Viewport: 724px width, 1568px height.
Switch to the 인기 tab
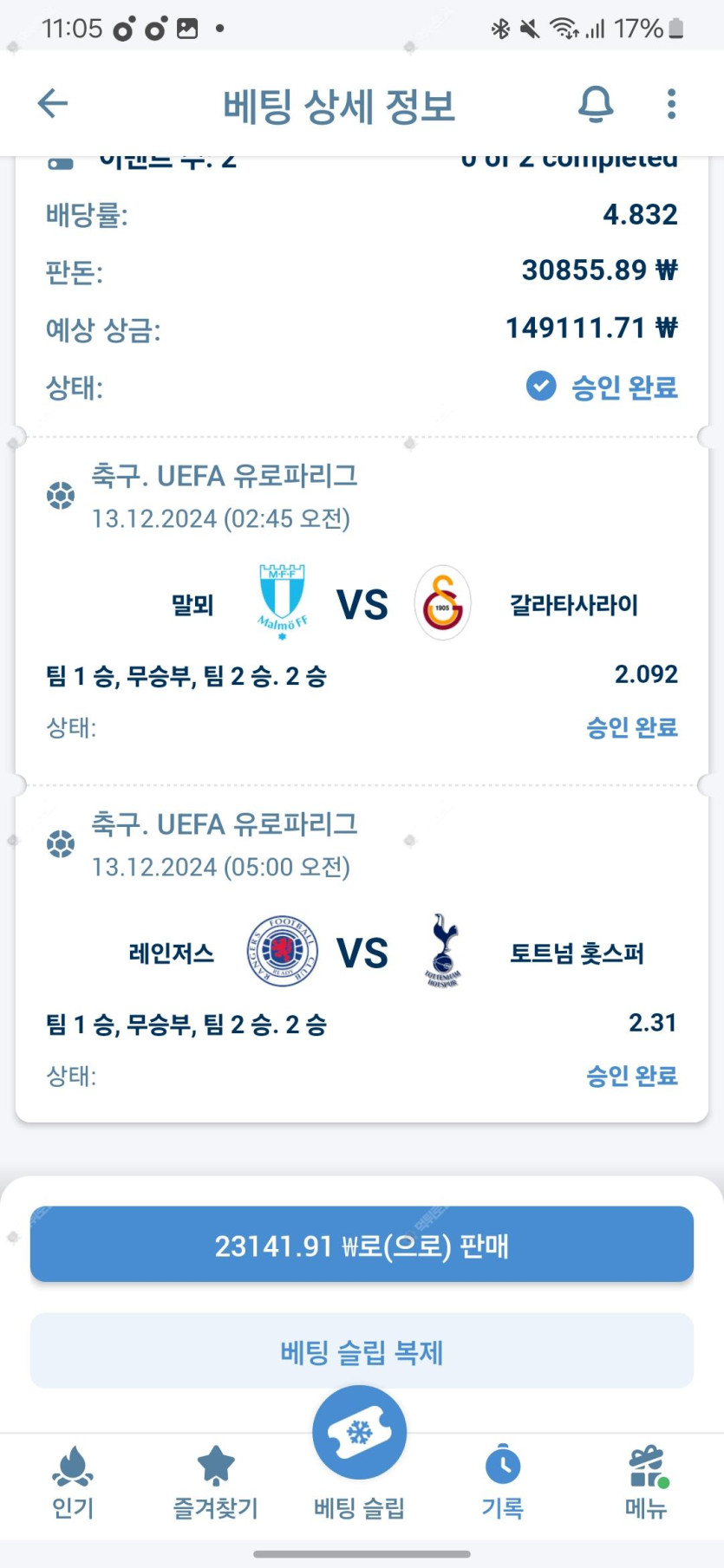click(73, 1483)
